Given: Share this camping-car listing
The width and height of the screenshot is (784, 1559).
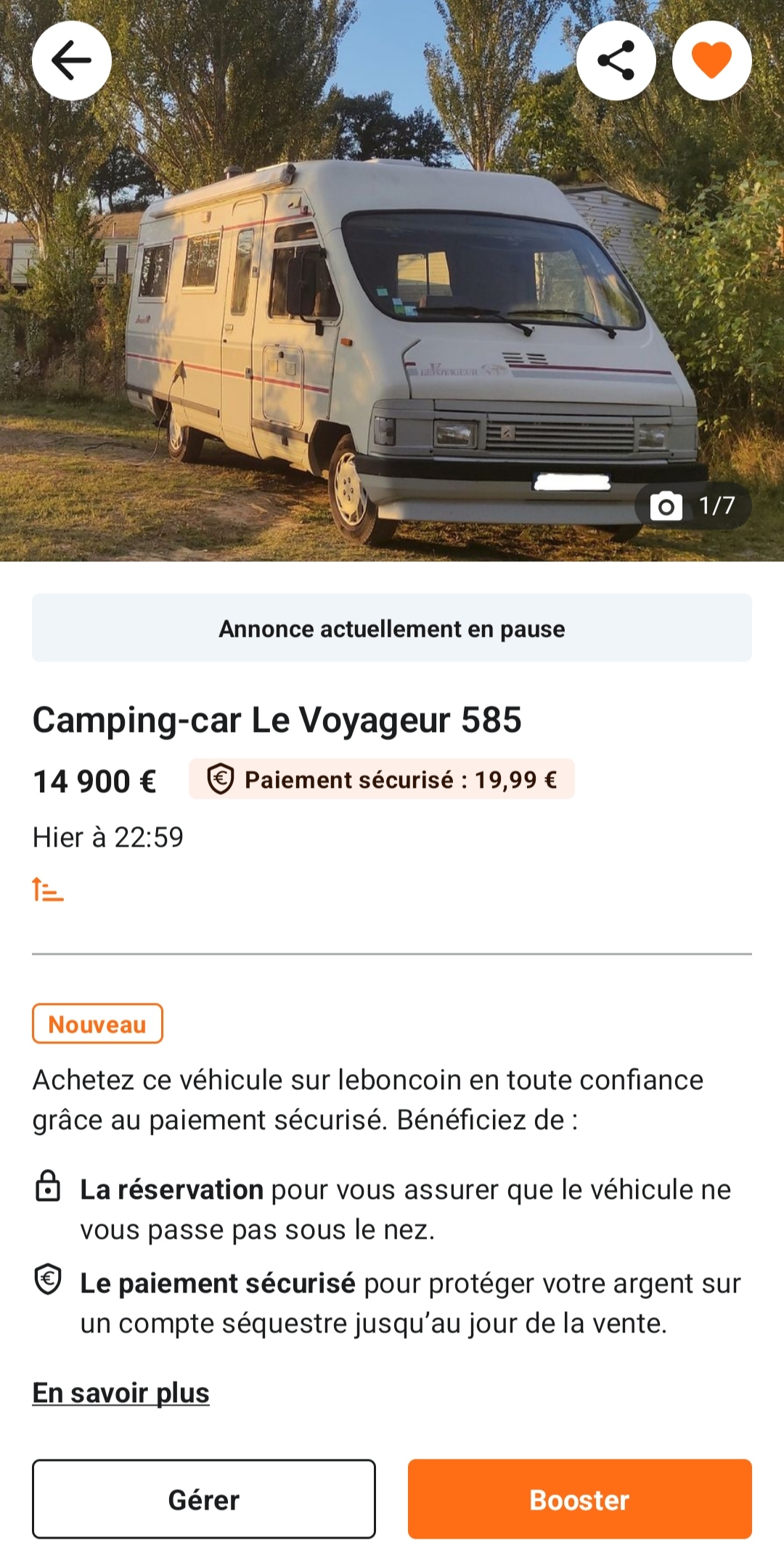Looking at the screenshot, I should point(616,60).
